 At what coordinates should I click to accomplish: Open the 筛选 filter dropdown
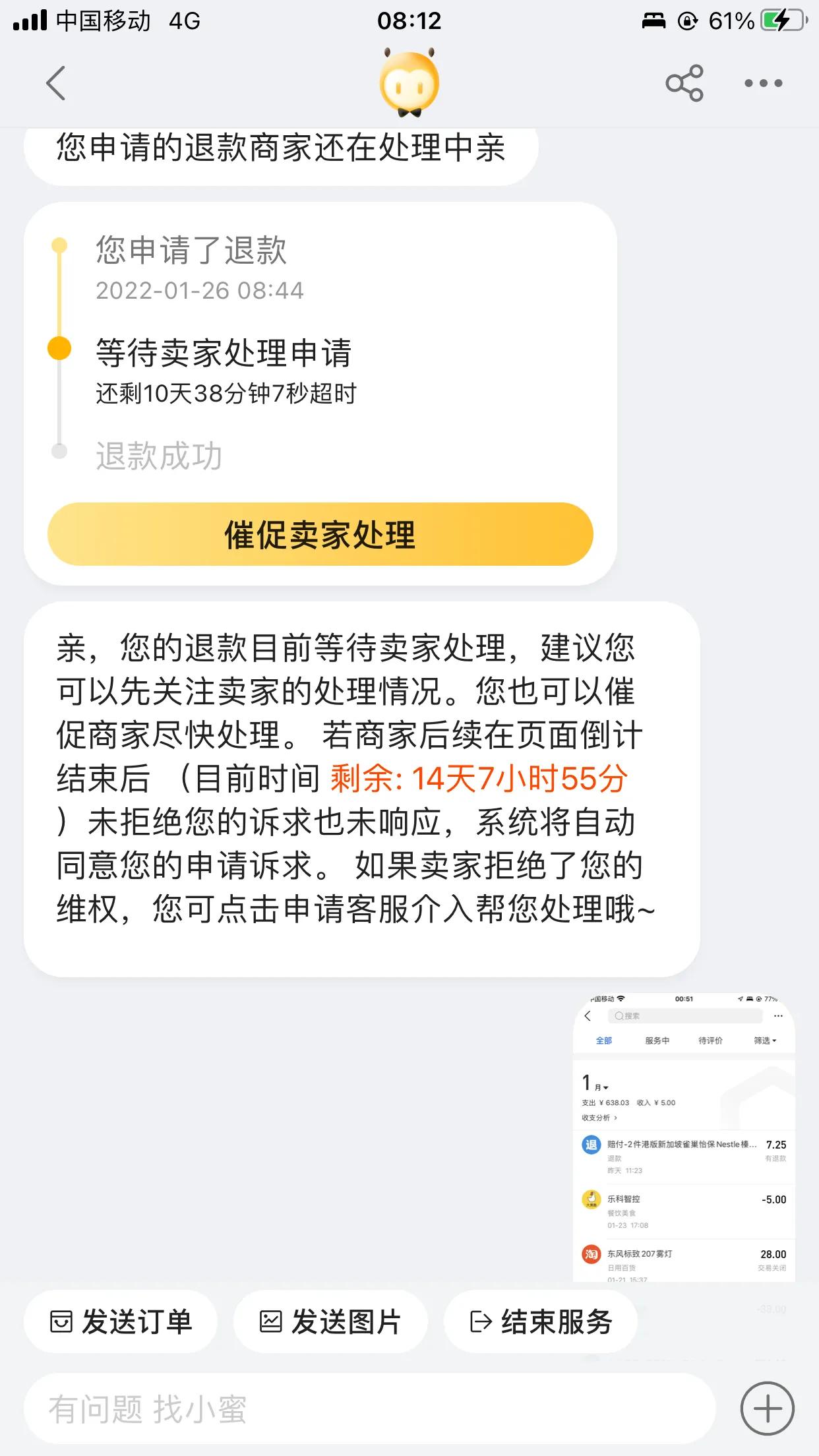(x=765, y=1040)
